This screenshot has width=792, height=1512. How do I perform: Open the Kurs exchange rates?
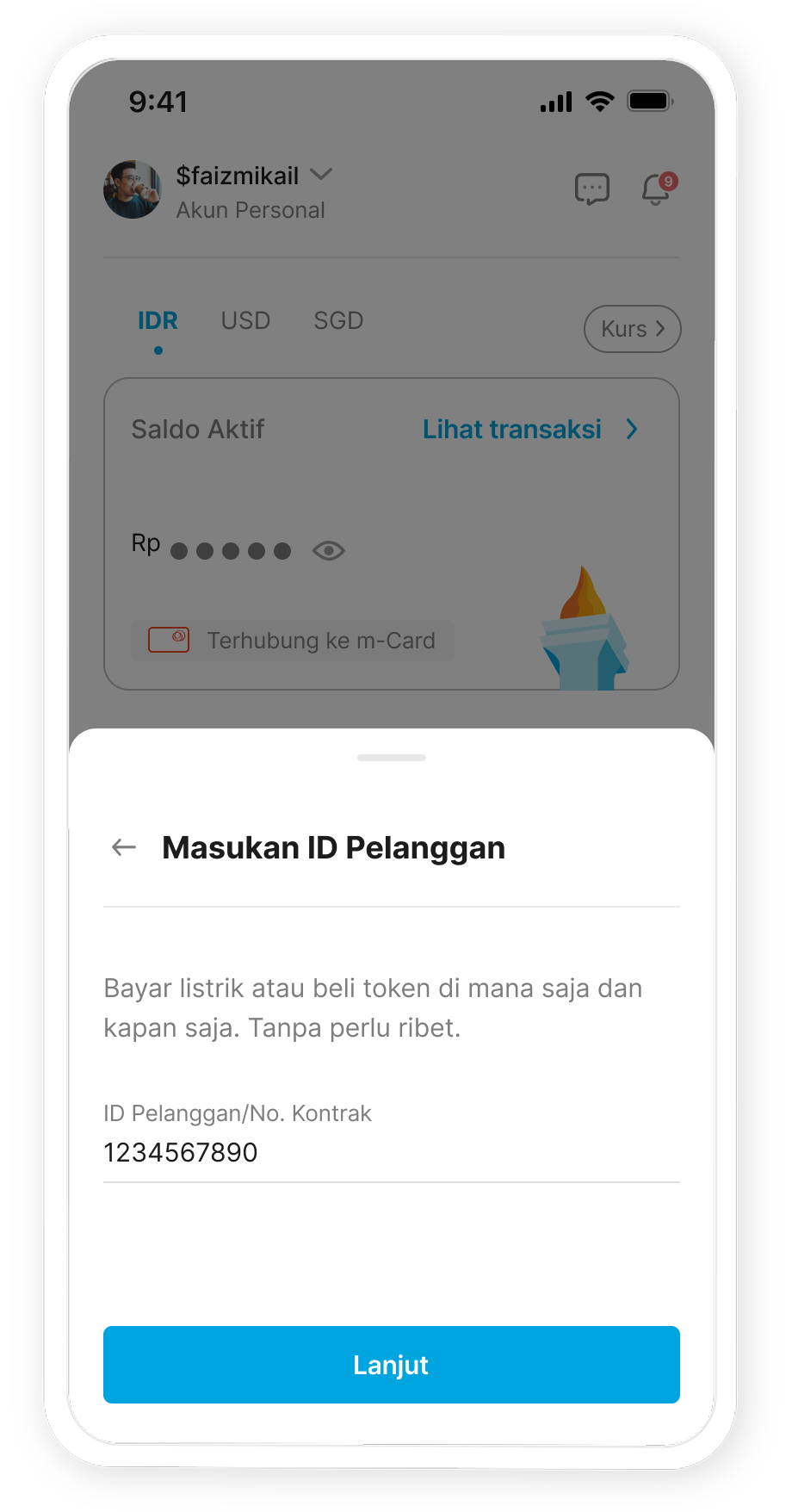(x=632, y=329)
